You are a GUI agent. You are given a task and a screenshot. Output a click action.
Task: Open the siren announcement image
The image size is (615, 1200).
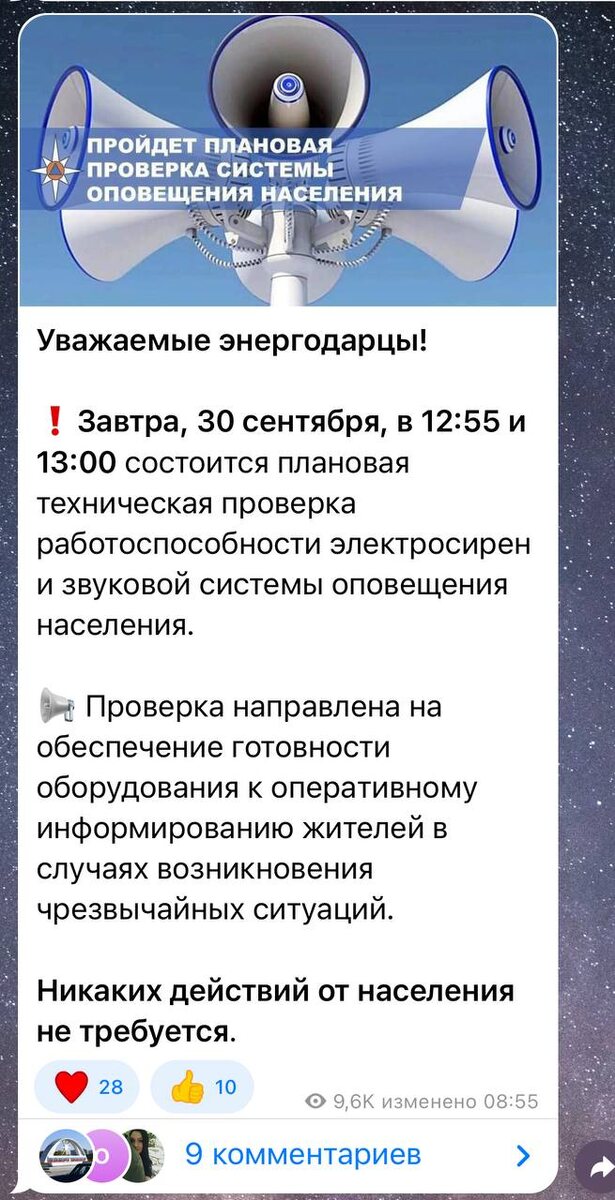point(289,160)
